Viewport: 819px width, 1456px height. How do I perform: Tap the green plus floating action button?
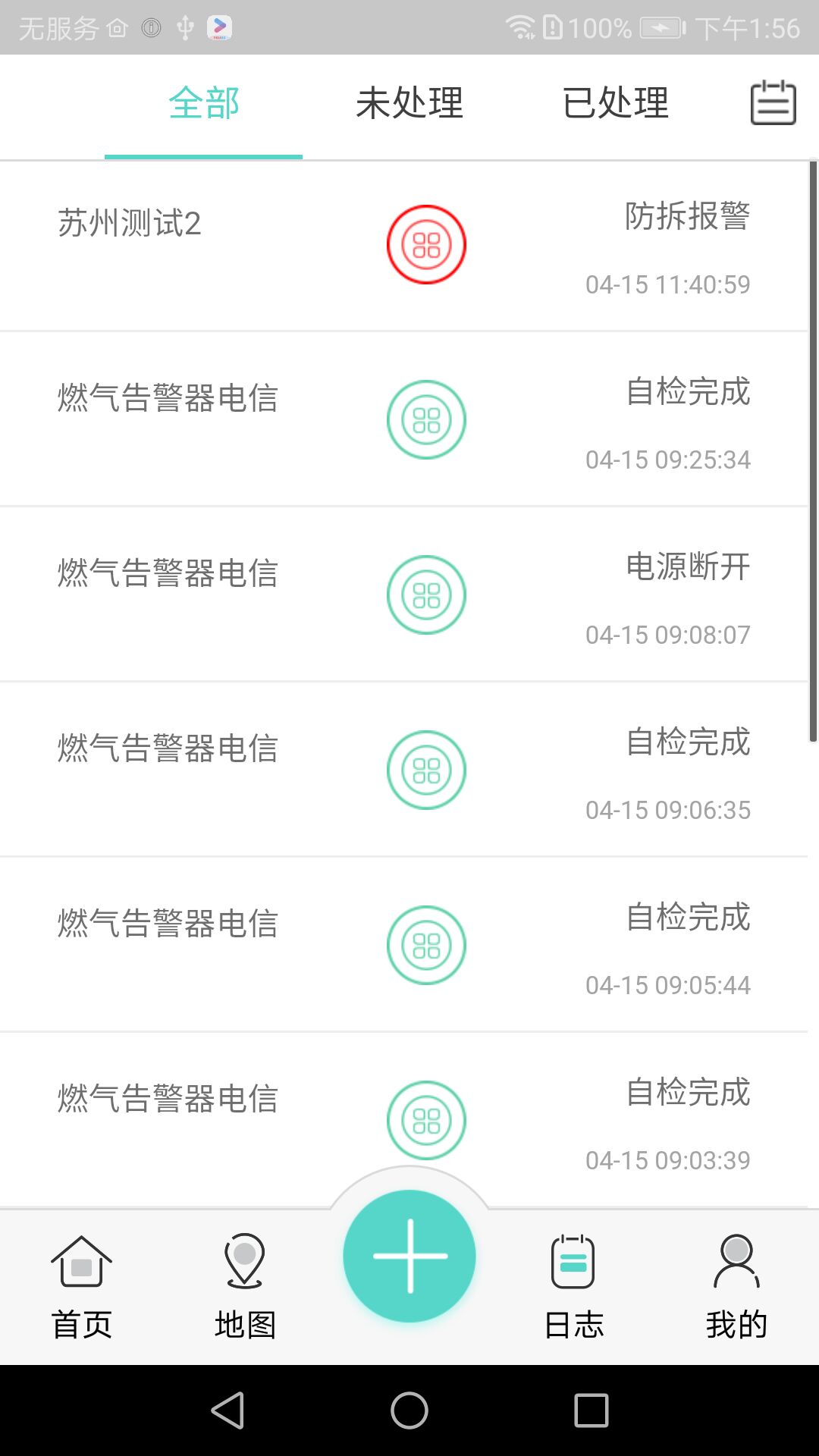409,1255
